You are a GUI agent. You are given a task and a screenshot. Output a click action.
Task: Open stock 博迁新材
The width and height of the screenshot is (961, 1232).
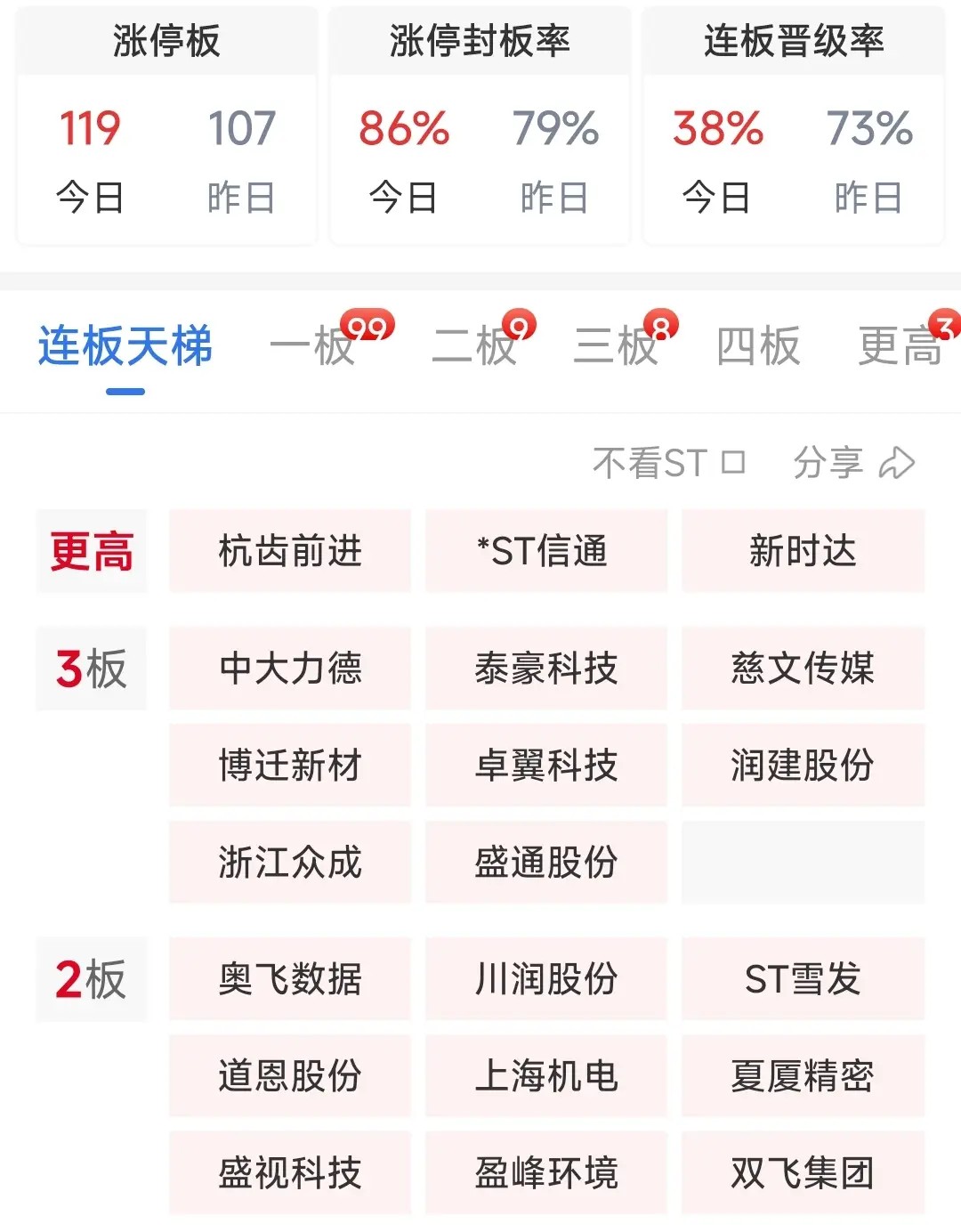(x=290, y=765)
